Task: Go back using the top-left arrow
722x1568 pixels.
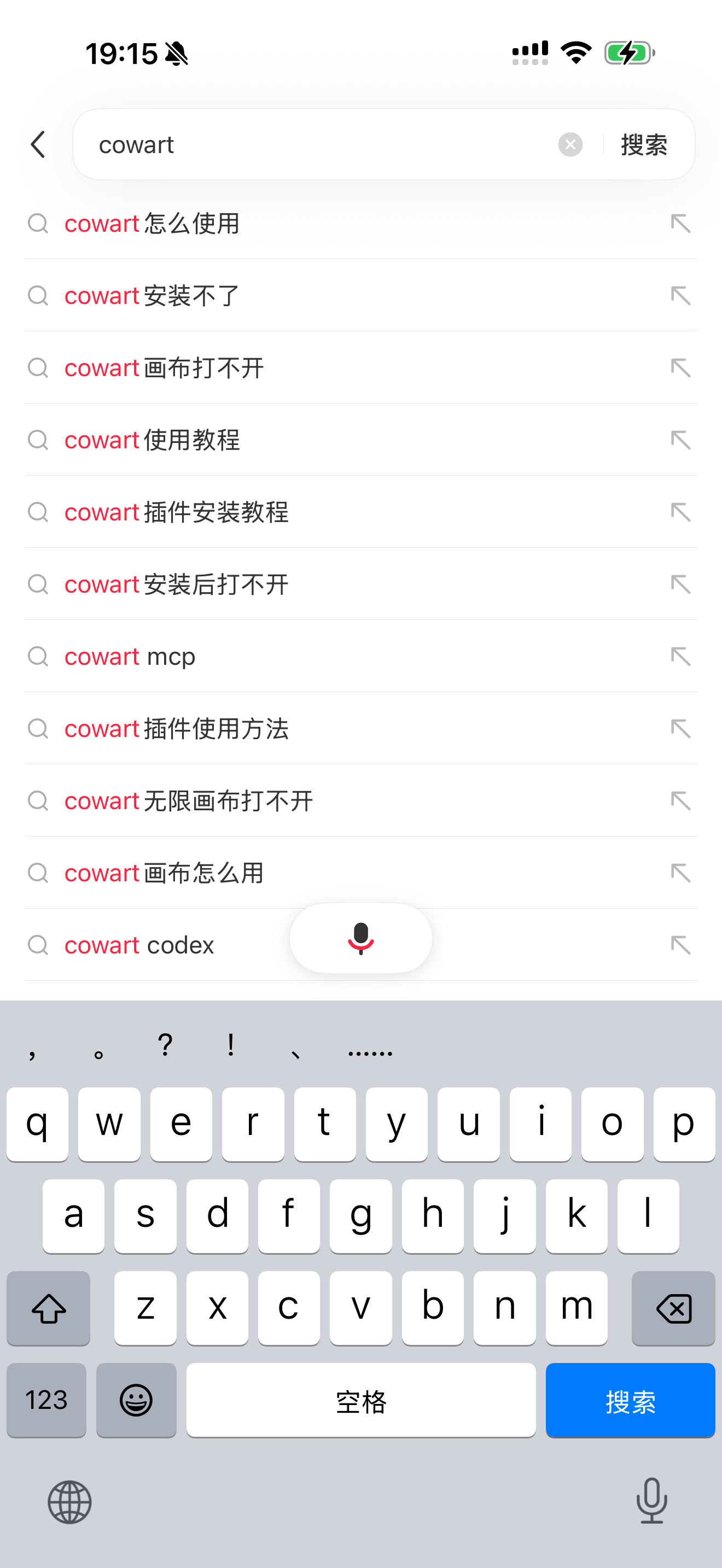Action: point(38,144)
